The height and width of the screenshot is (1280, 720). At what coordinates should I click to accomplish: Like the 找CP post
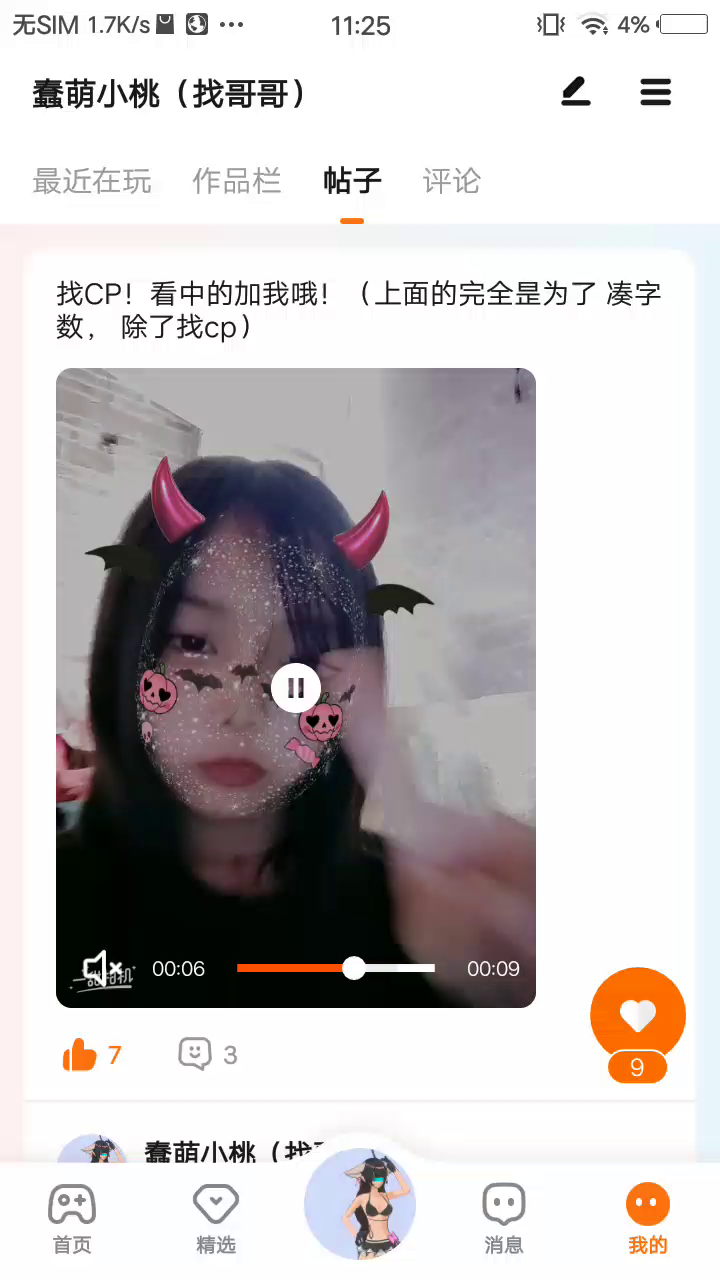[81, 1054]
